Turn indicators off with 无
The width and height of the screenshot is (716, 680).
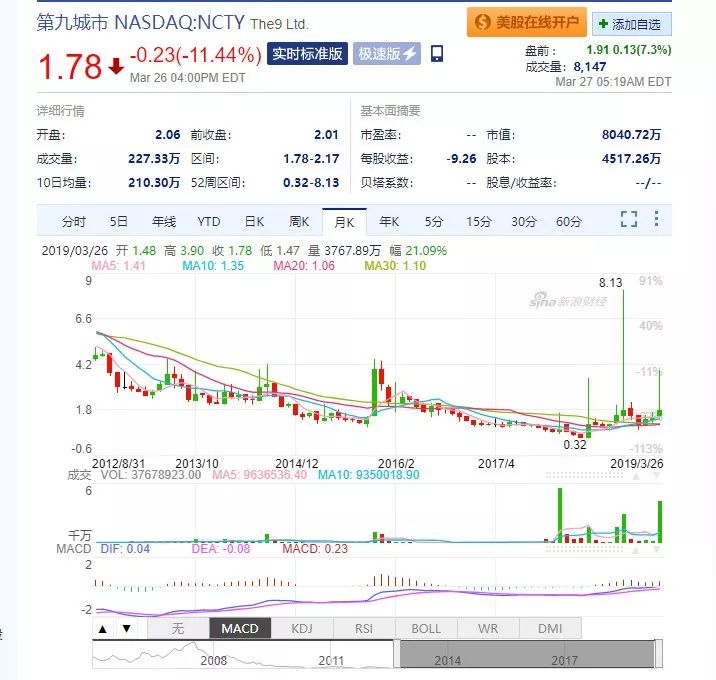178,628
